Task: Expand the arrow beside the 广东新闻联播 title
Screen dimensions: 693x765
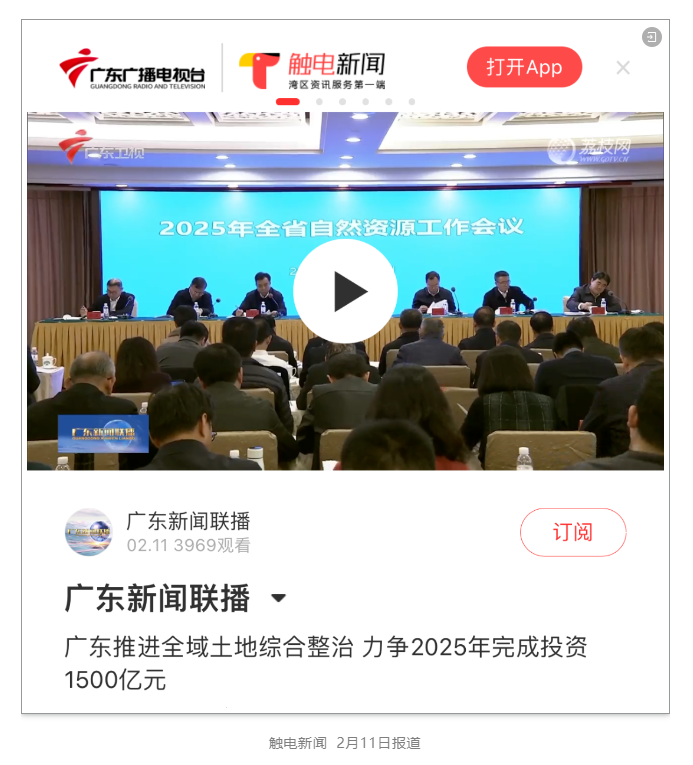Action: coord(278,599)
